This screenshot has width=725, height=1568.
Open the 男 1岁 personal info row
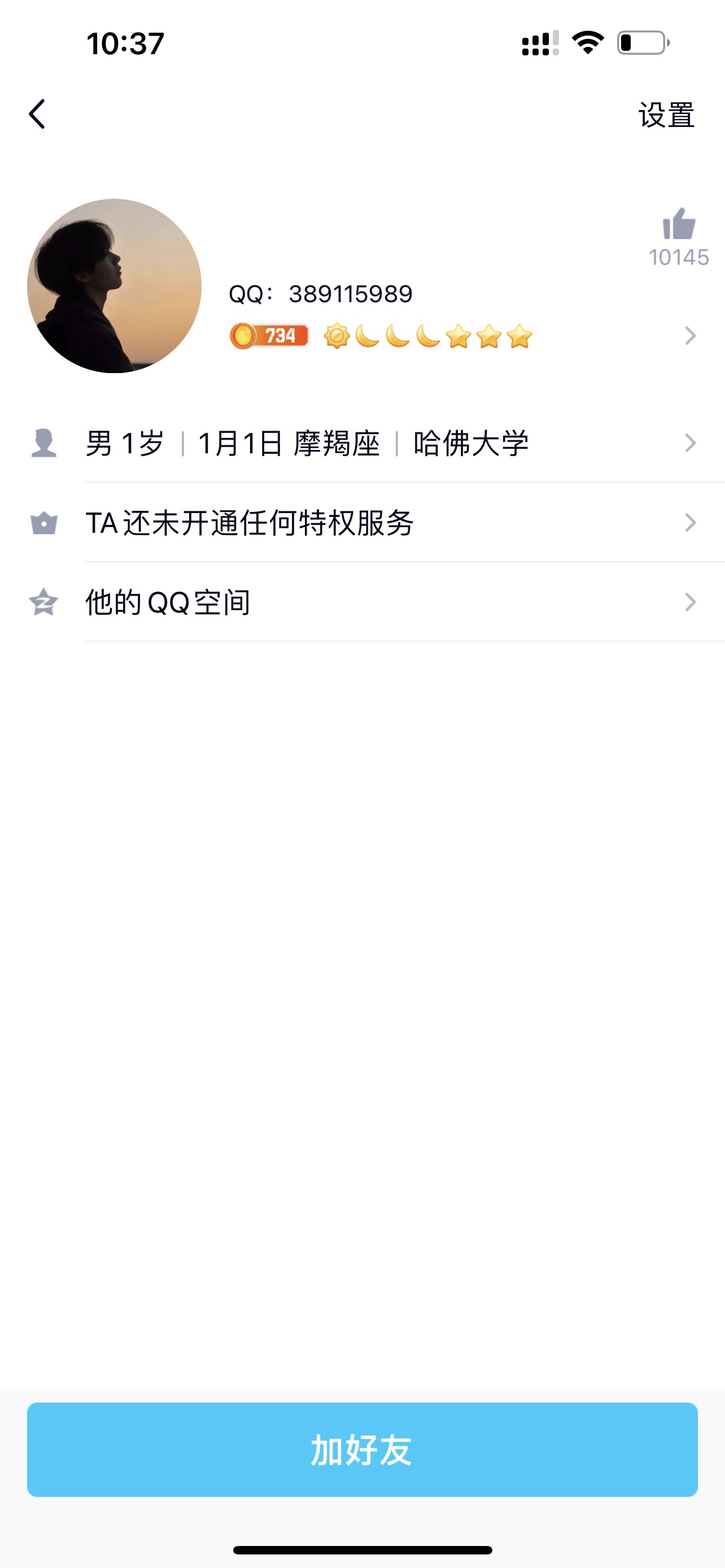click(363, 443)
